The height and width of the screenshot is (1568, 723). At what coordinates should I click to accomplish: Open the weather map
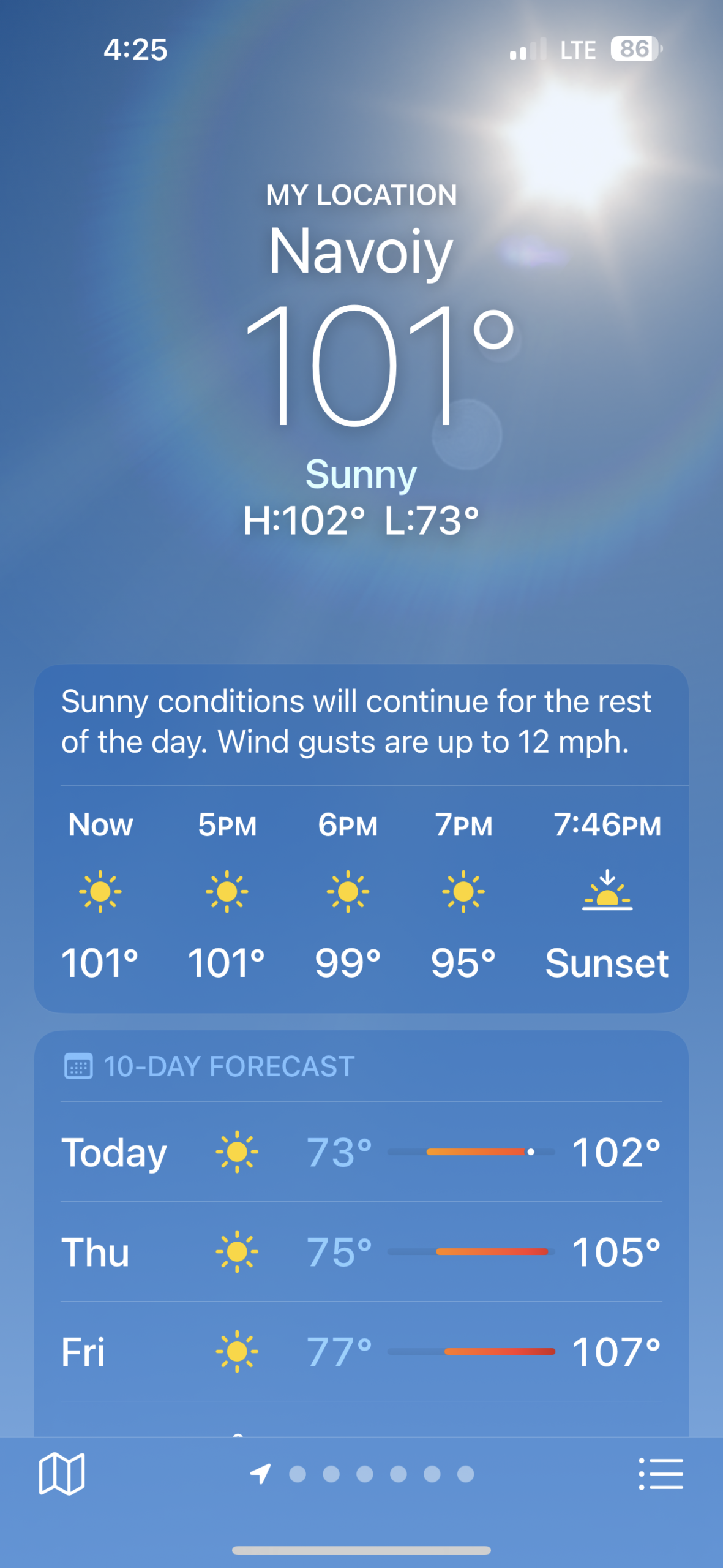(61, 1474)
